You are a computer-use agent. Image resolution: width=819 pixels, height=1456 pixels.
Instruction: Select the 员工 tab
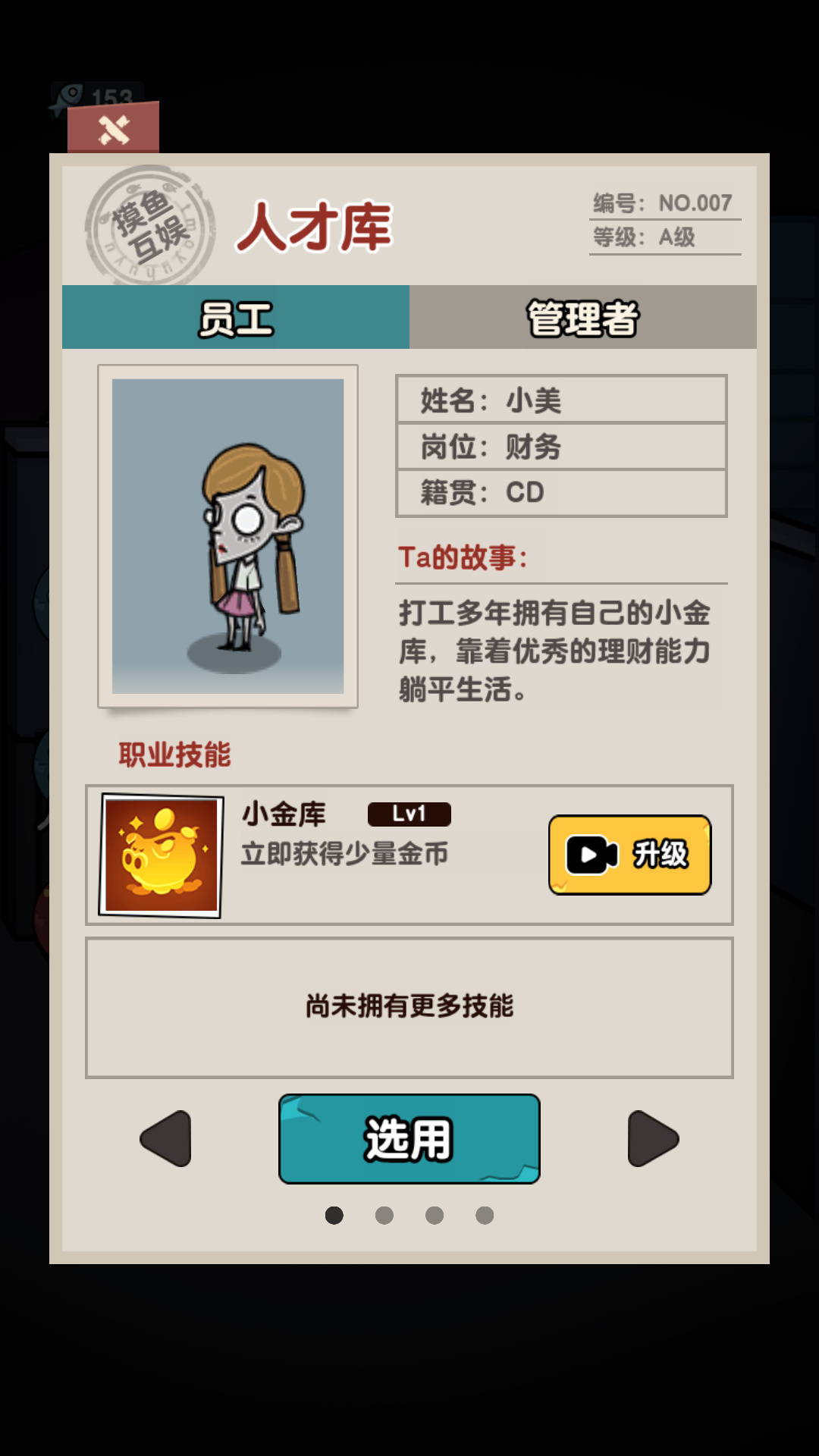tap(236, 318)
